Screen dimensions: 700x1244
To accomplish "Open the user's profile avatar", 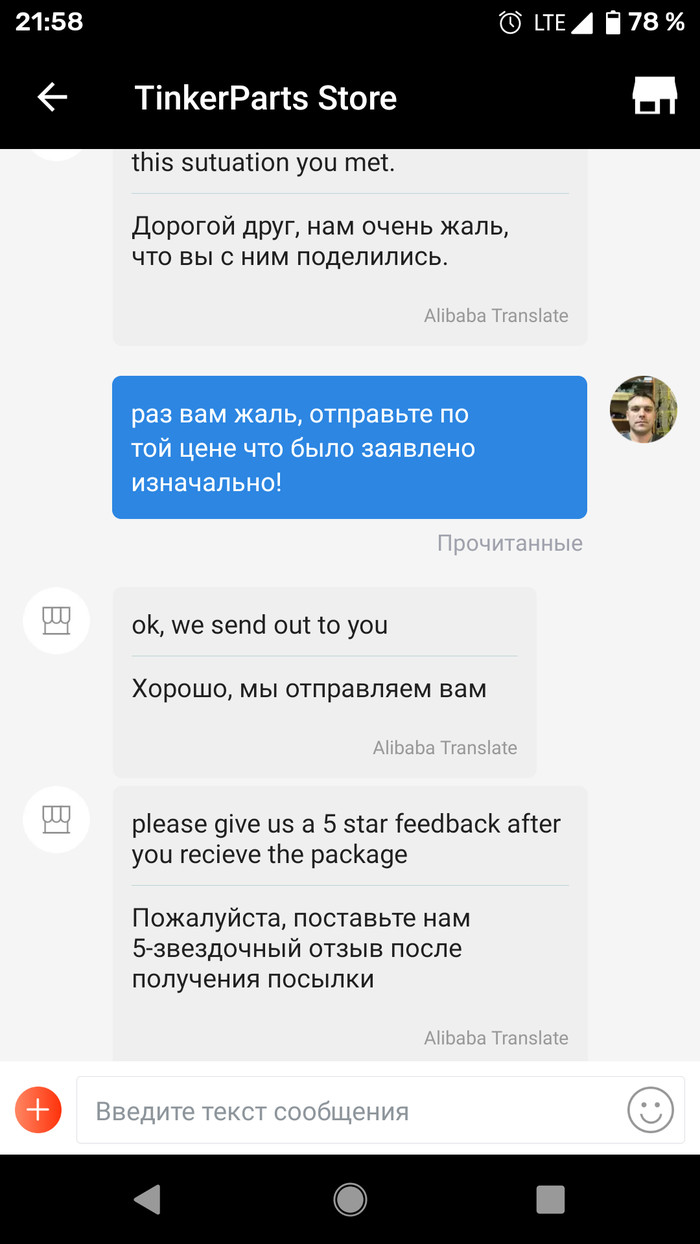I will tap(643, 409).
